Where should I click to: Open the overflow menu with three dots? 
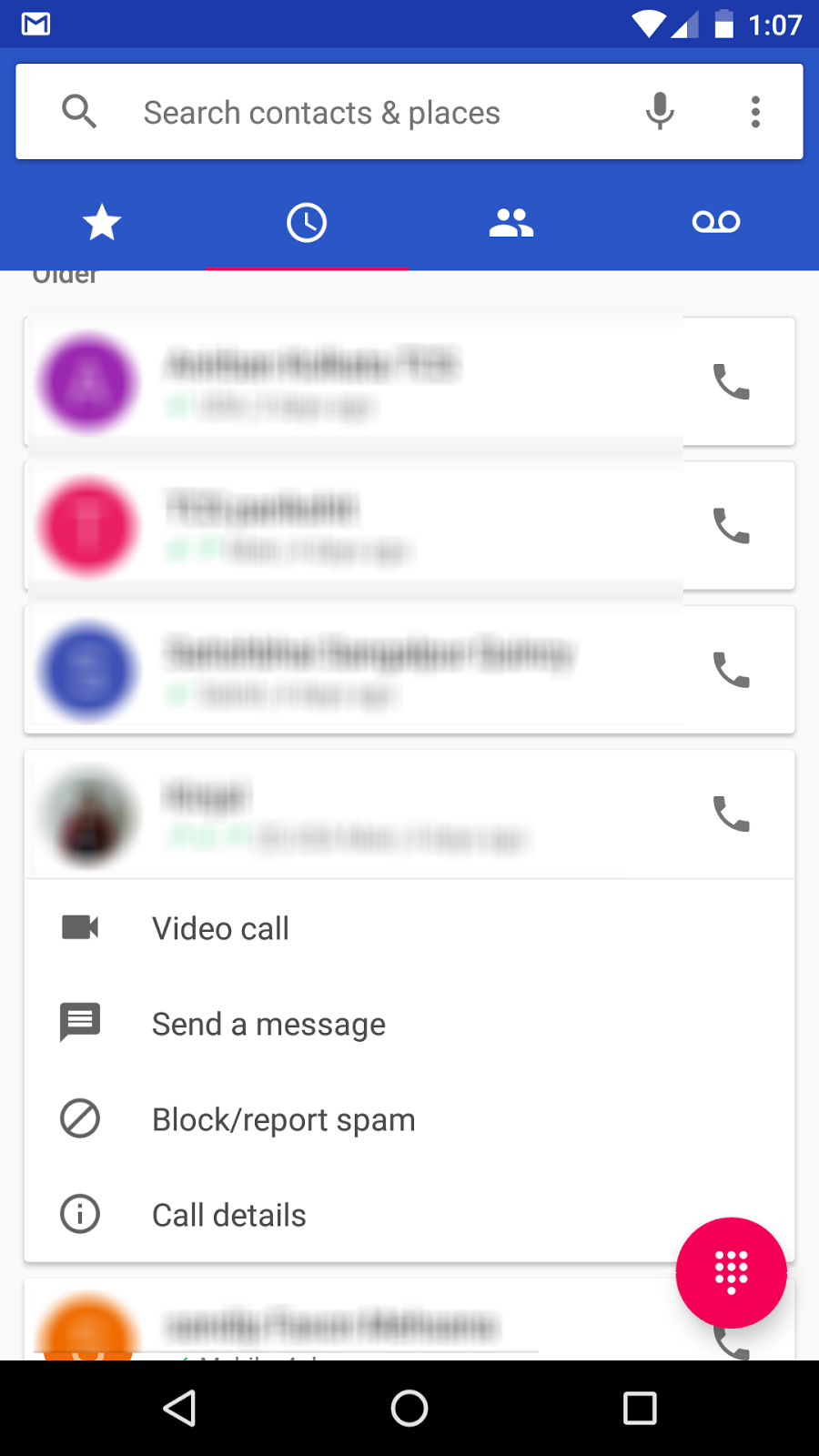point(755,111)
